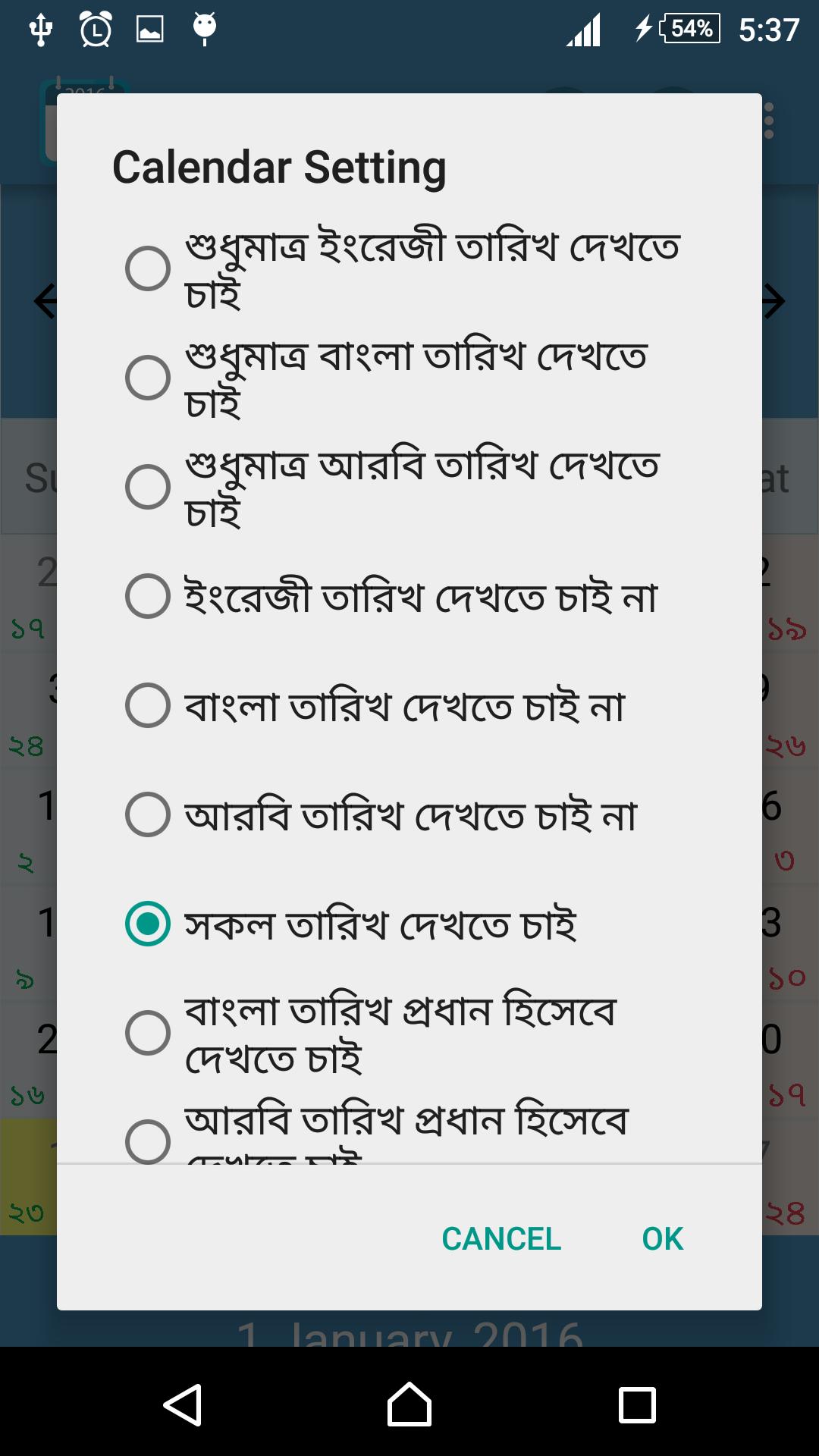Tap the system back navigation button
Screen dimensions: 819x1456
point(183,1404)
